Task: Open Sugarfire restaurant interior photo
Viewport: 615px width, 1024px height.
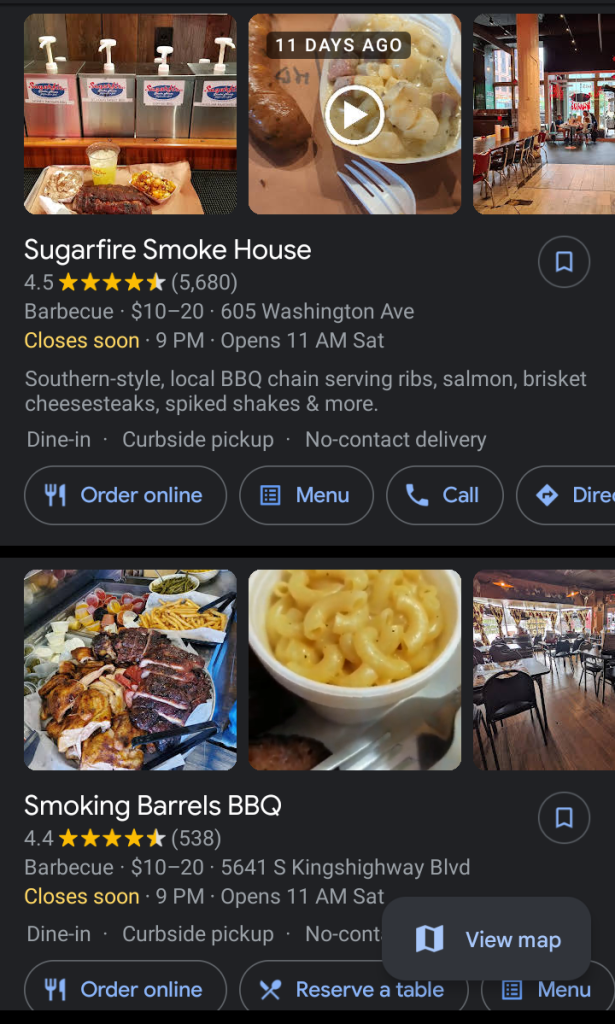Action: [544, 114]
